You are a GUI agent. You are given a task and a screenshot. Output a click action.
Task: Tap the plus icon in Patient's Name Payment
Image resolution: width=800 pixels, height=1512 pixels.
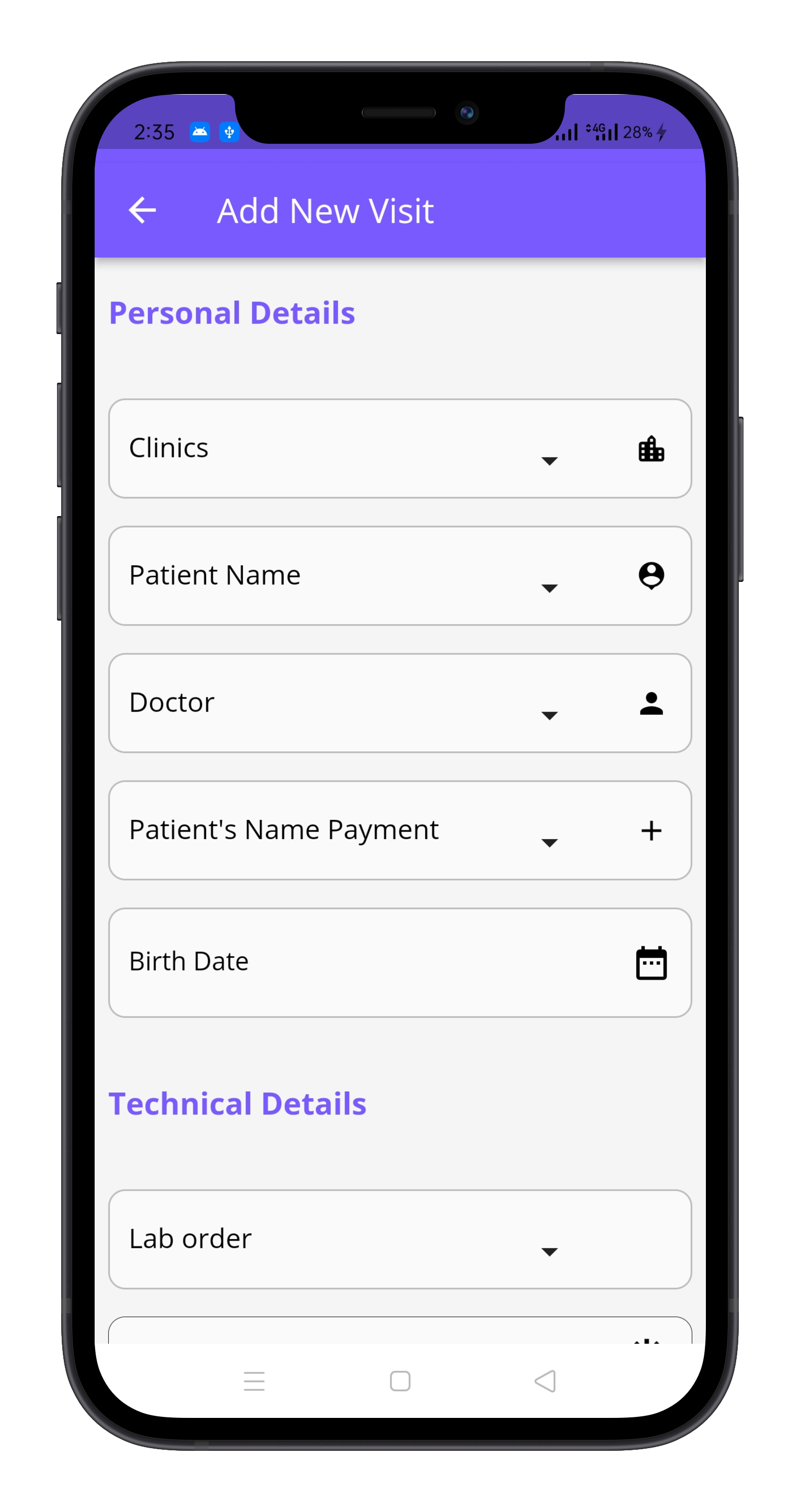coord(651,831)
